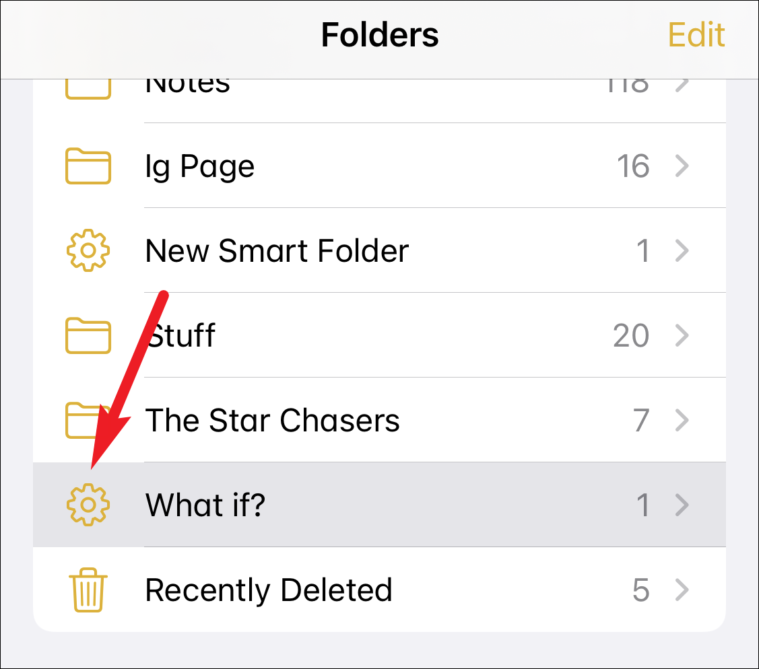Open the New Smart Folder
The image size is (759, 669).
(x=380, y=250)
